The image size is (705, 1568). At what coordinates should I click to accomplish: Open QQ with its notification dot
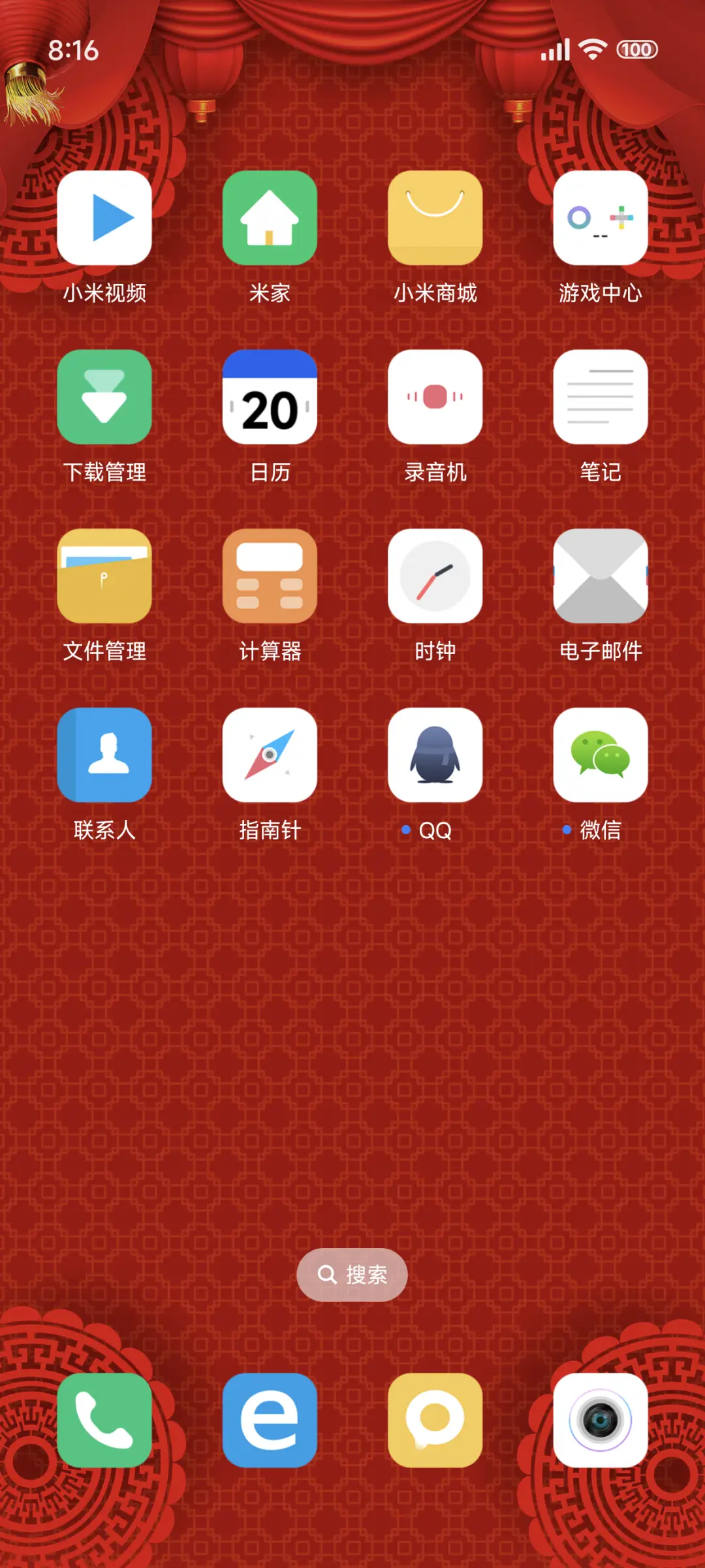pos(435,755)
